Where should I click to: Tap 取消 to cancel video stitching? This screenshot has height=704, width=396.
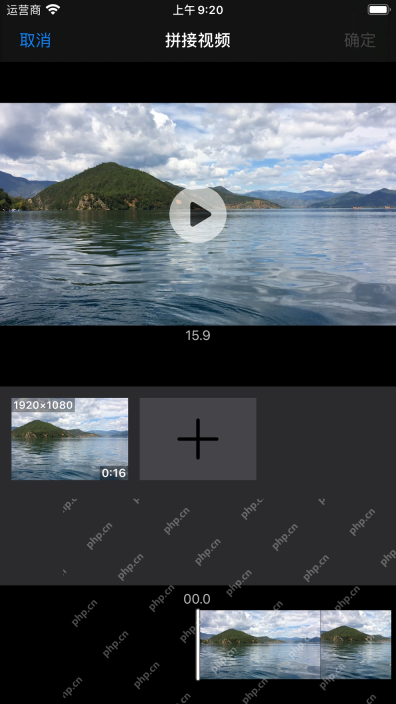tap(35, 40)
